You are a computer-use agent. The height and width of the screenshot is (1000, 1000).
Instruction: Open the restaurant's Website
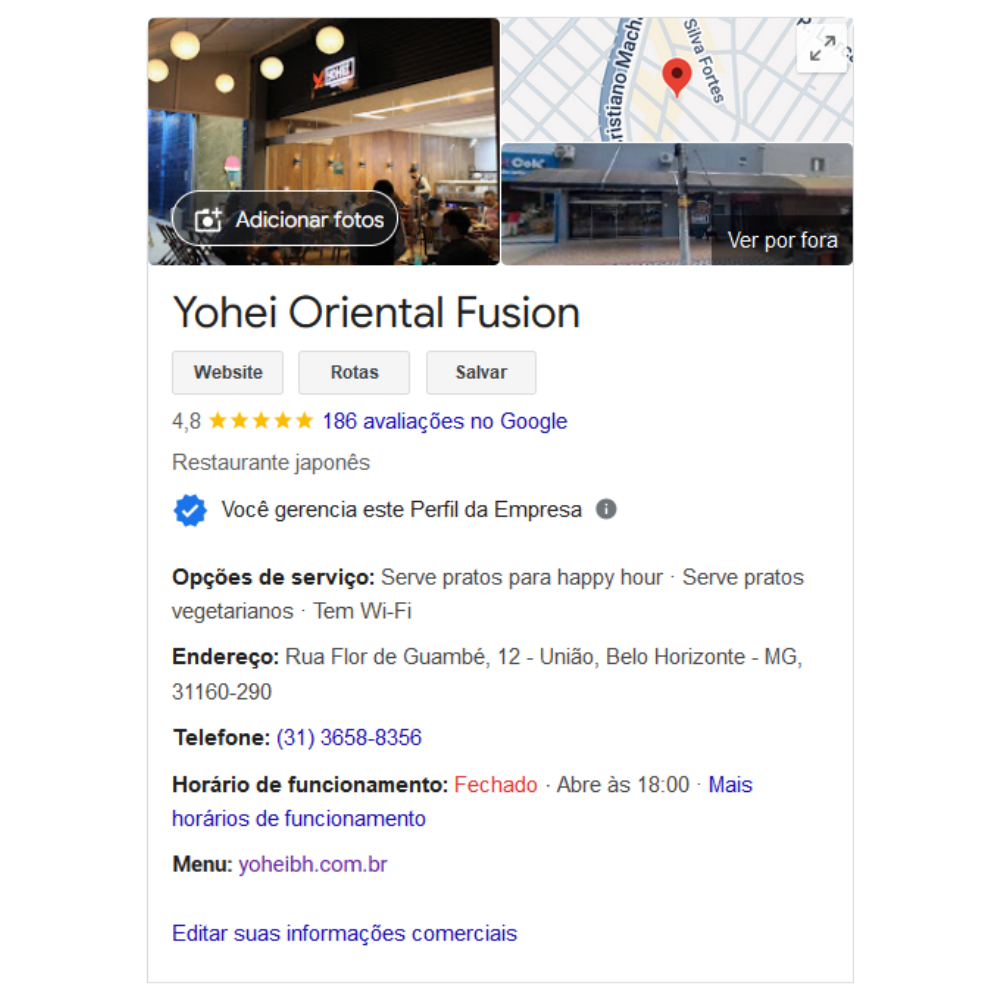pyautogui.click(x=228, y=372)
